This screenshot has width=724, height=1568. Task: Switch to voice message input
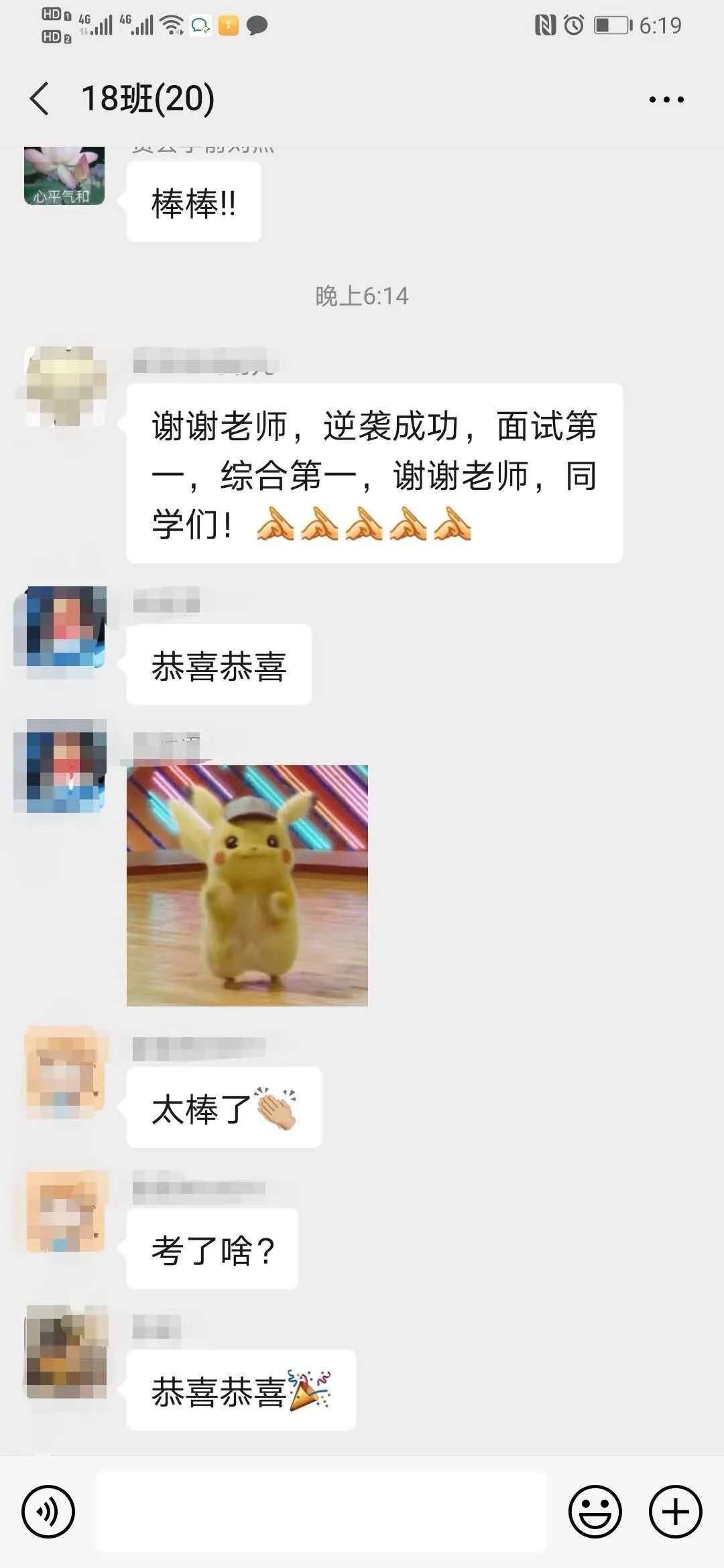[x=48, y=1511]
